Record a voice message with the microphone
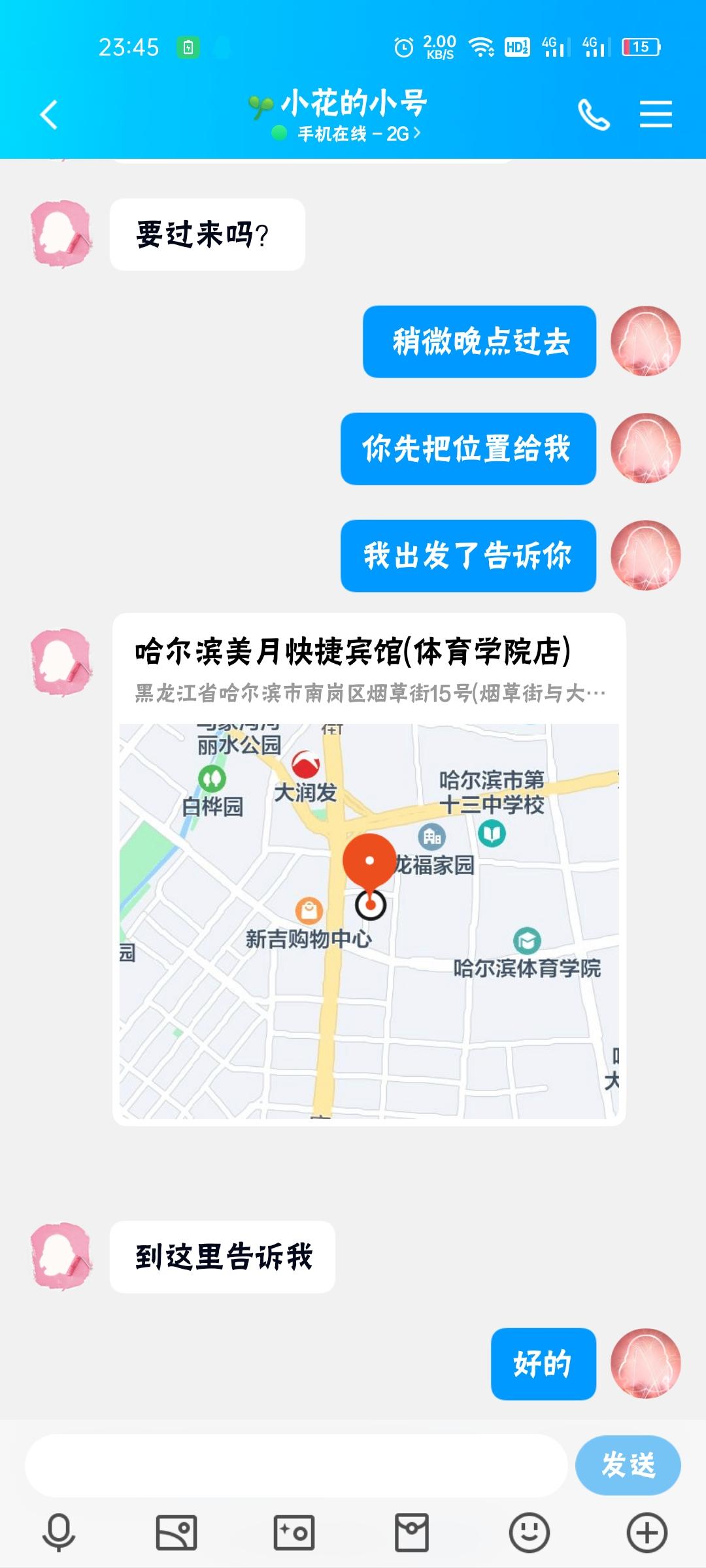The height and width of the screenshot is (1568, 706). [59, 1532]
